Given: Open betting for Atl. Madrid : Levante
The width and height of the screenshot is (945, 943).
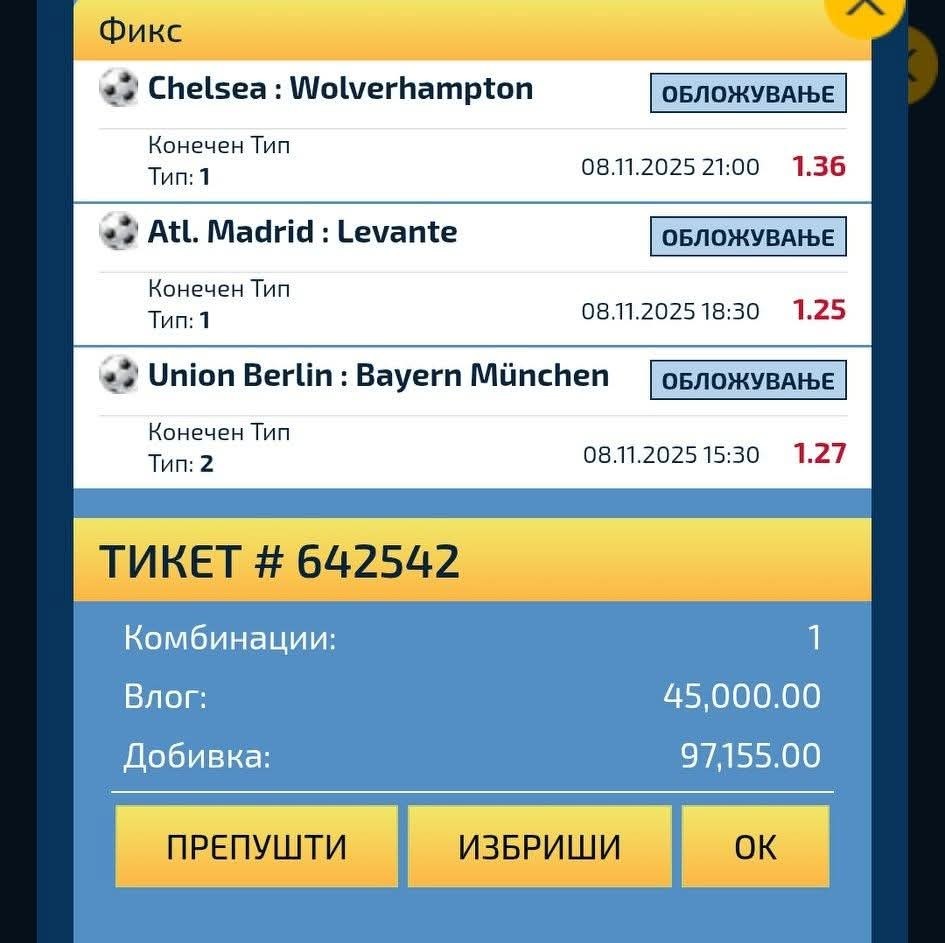Looking at the screenshot, I should [748, 237].
